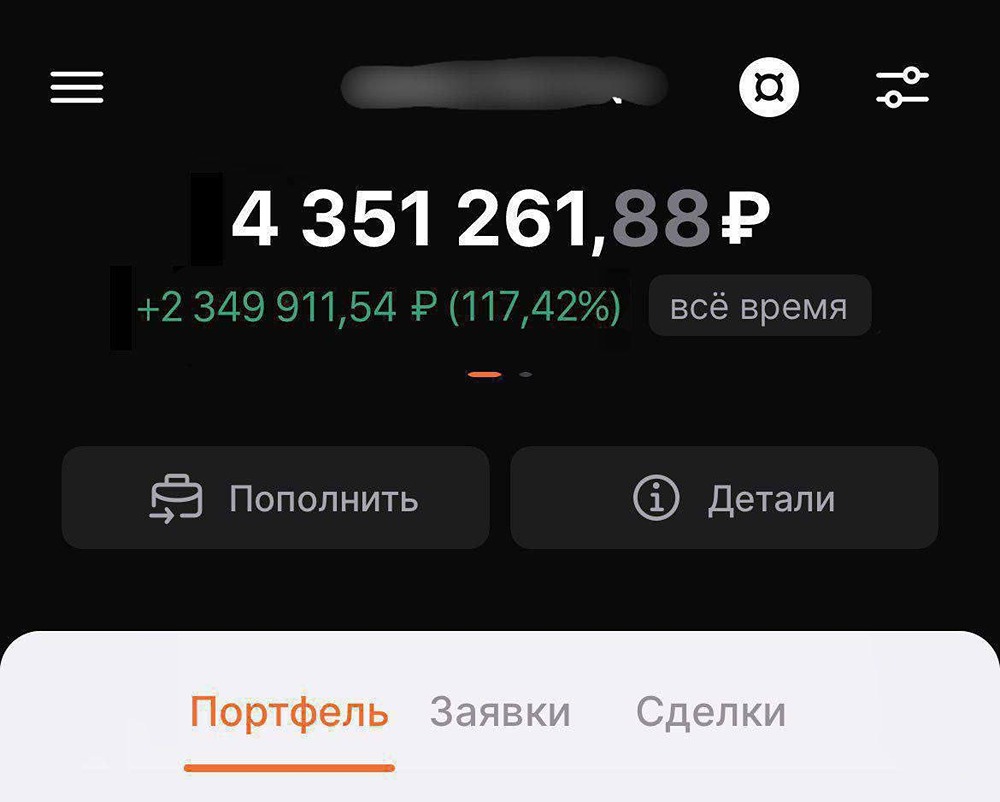Screen dimensions: 1000x802
Task: Open the sliders settings icon
Action: pyautogui.click(x=902, y=88)
